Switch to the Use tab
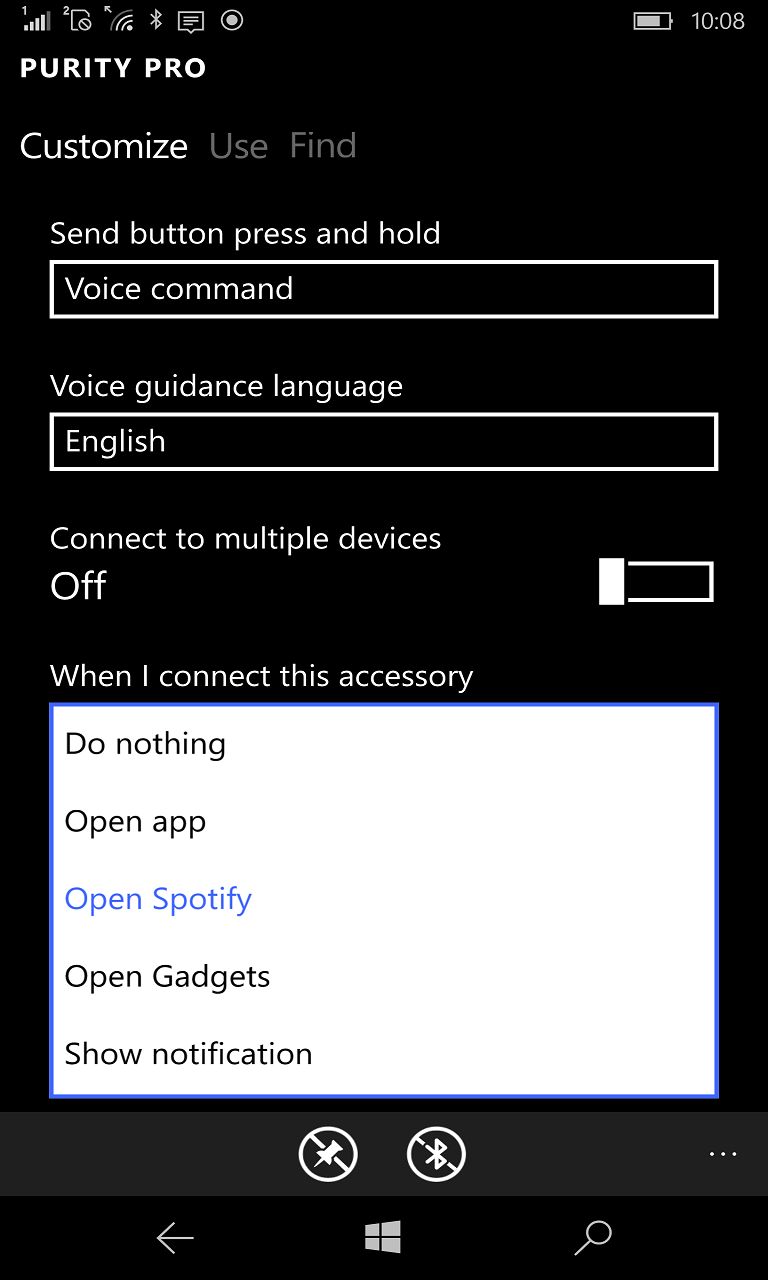The height and width of the screenshot is (1280, 768). click(238, 146)
